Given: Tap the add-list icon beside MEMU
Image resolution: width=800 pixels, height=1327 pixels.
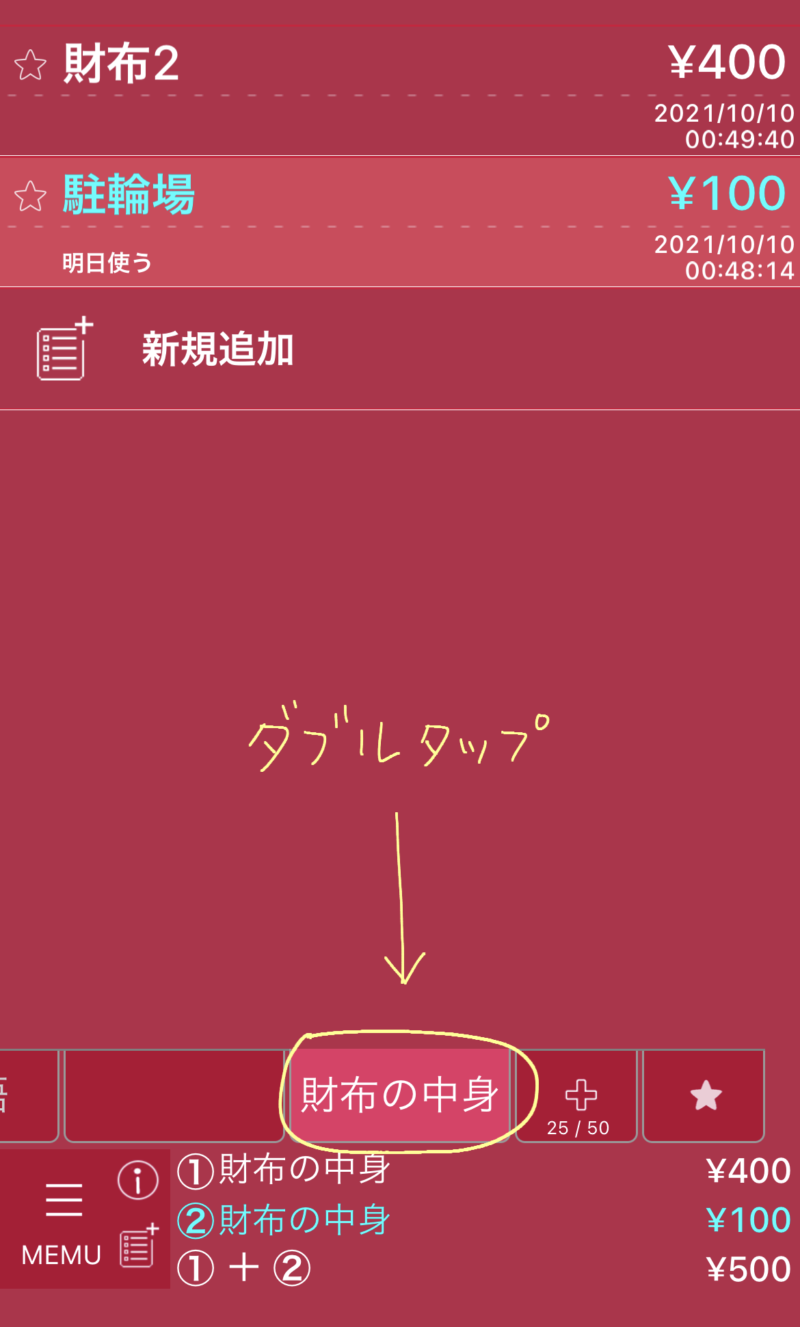Looking at the screenshot, I should click(138, 1246).
